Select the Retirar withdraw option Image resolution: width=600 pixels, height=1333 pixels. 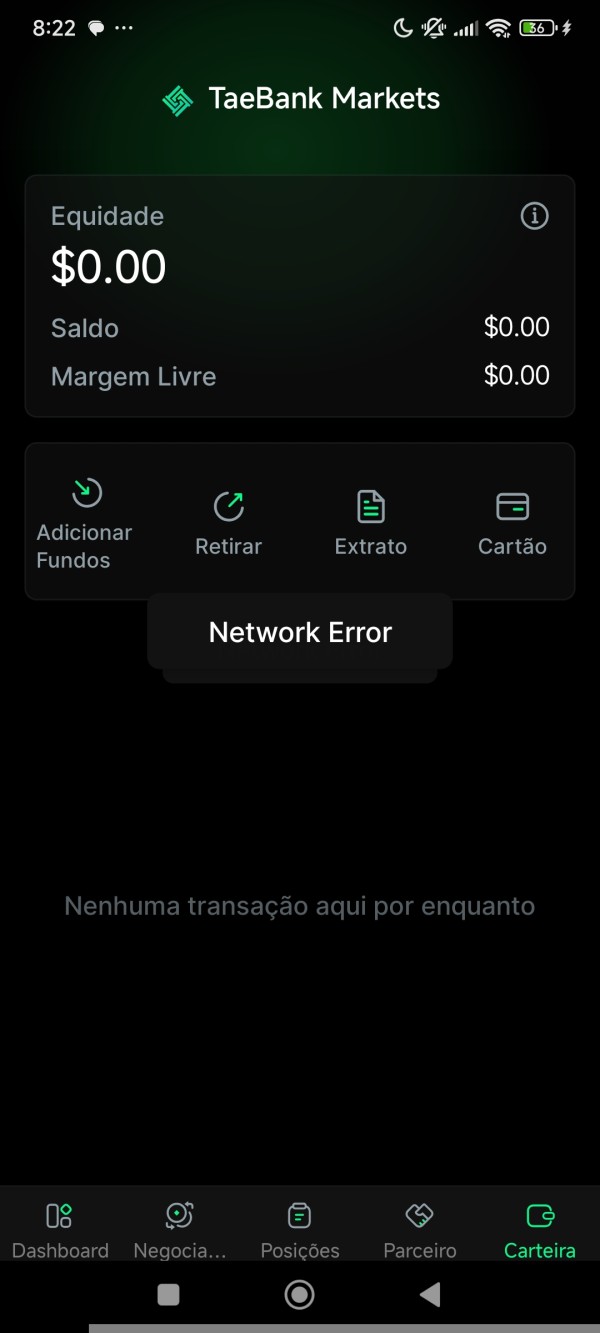(229, 523)
